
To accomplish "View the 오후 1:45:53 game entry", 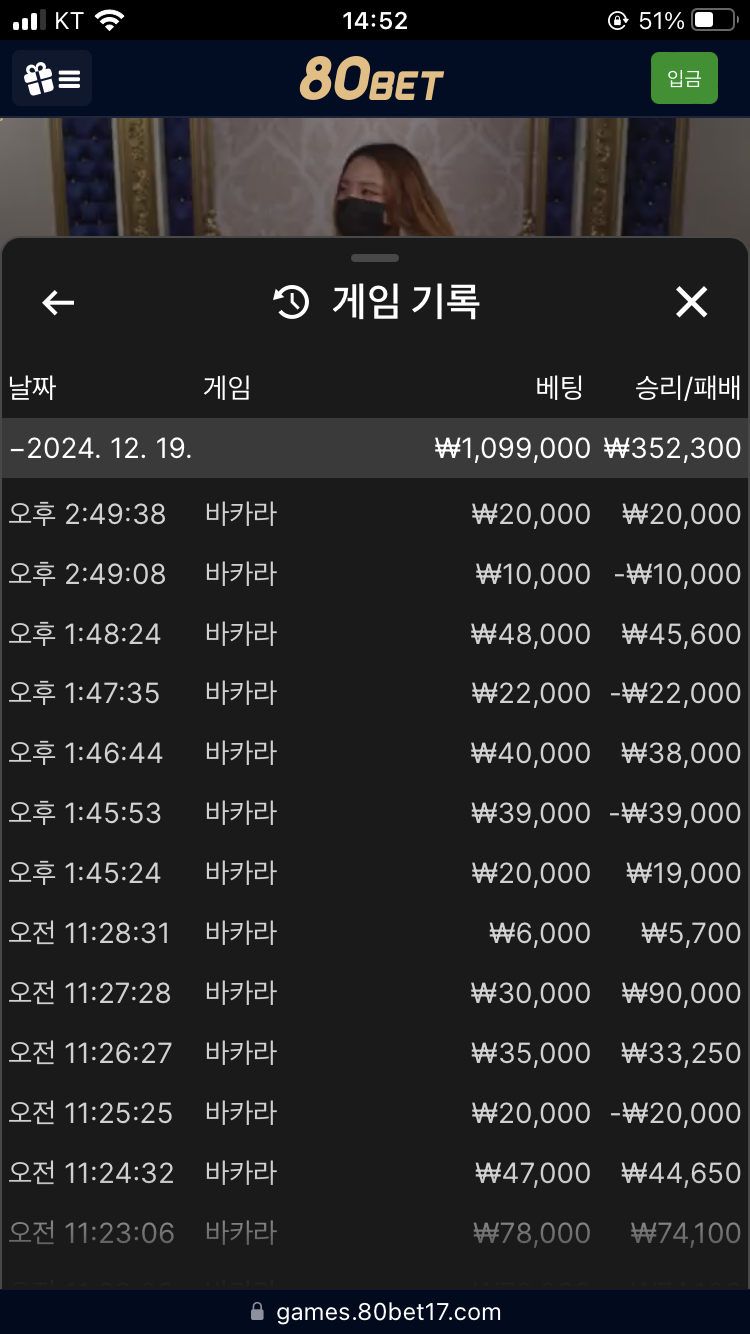I will point(375,813).
